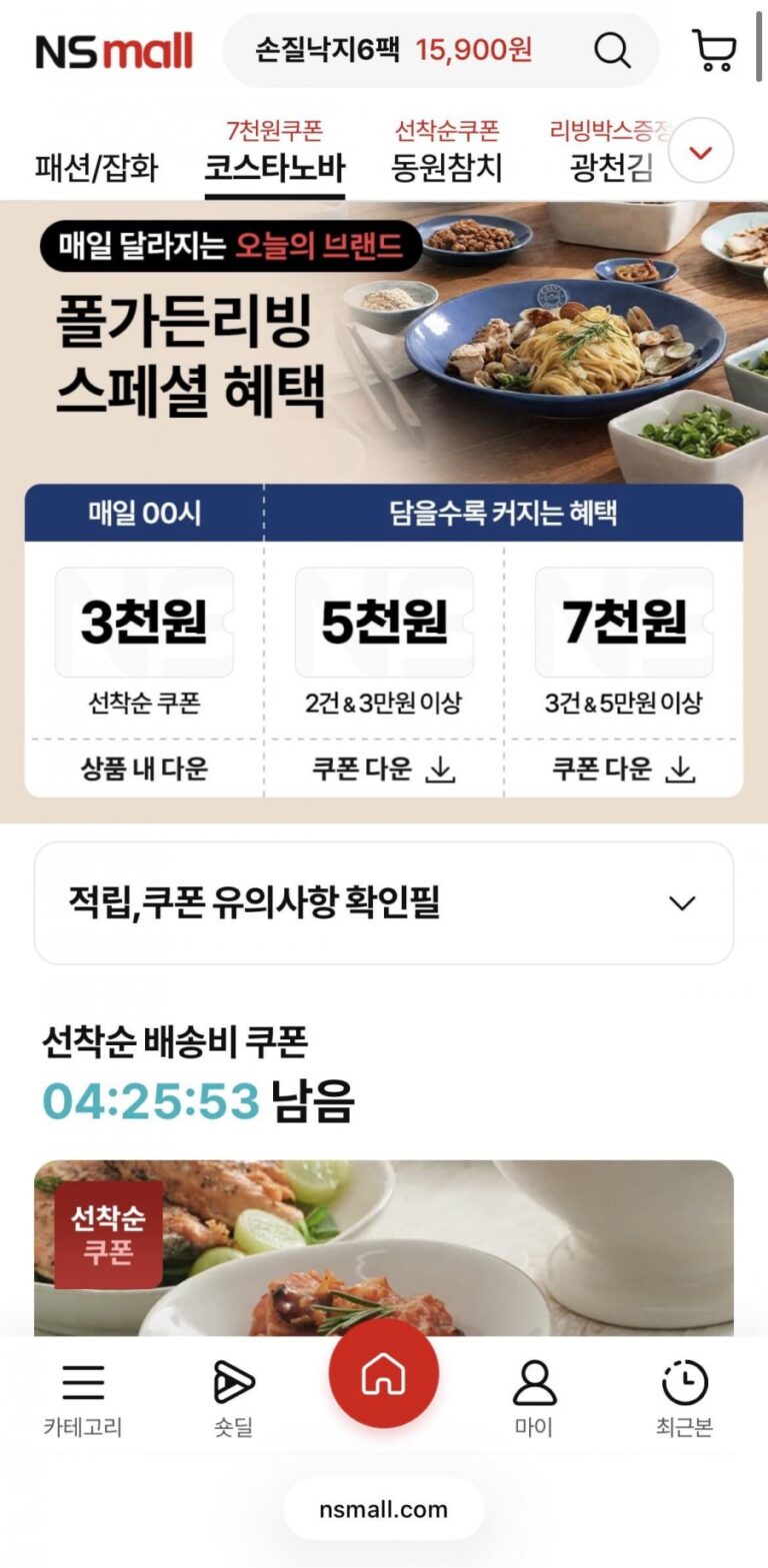View 최근본 recently viewed items
This screenshot has height=1568, width=768.
(685, 1398)
